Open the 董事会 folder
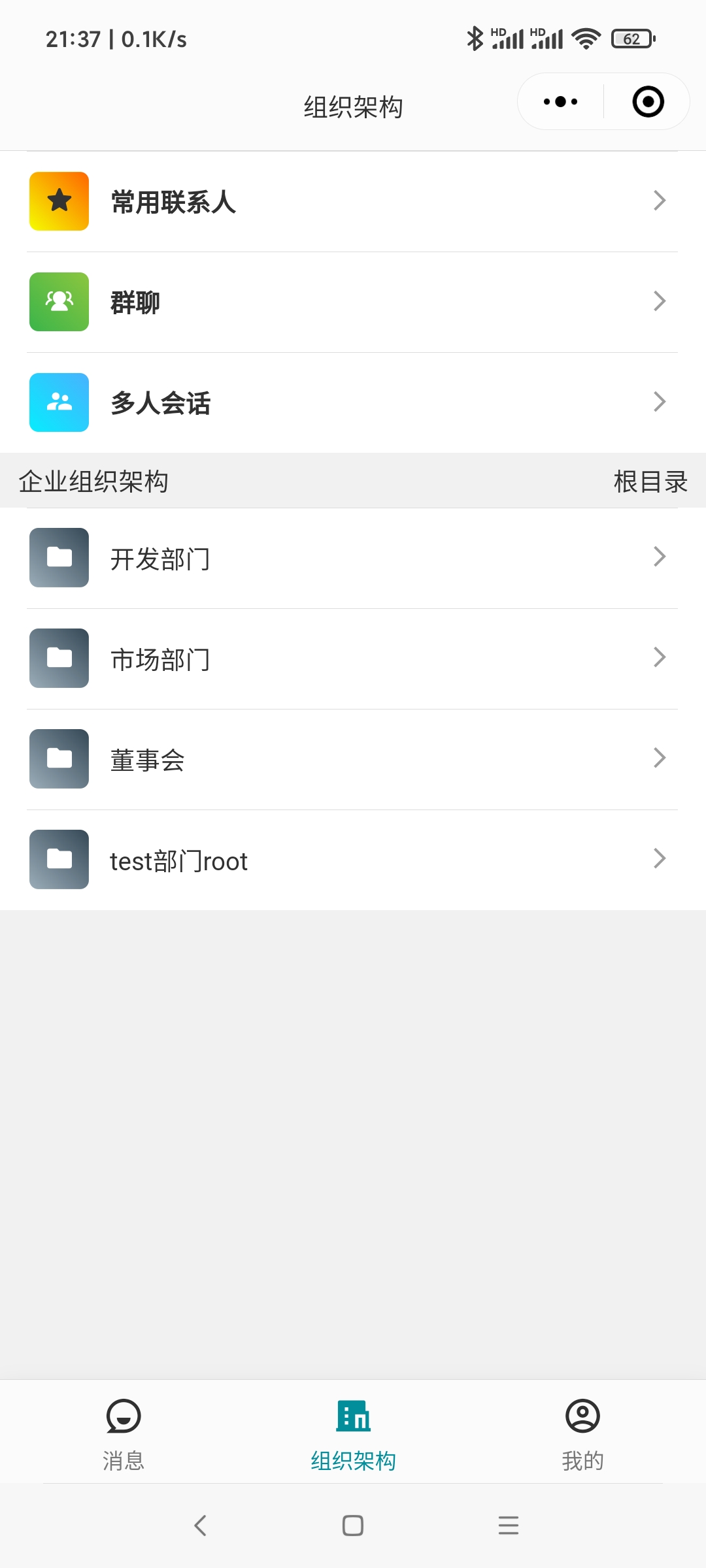Screen dimensions: 706x1568 [x=353, y=759]
